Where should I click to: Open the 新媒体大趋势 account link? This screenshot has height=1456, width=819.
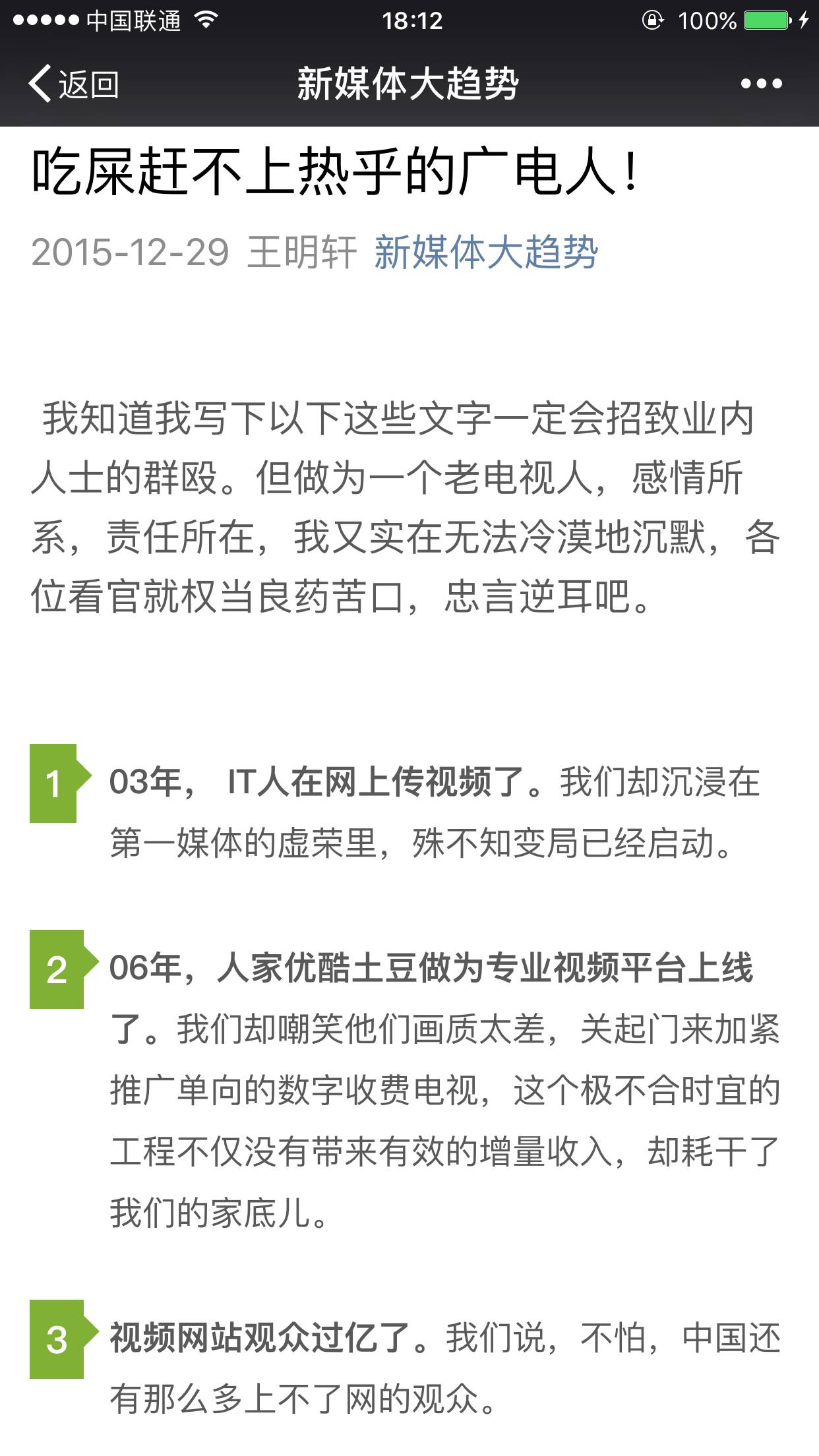point(486,253)
